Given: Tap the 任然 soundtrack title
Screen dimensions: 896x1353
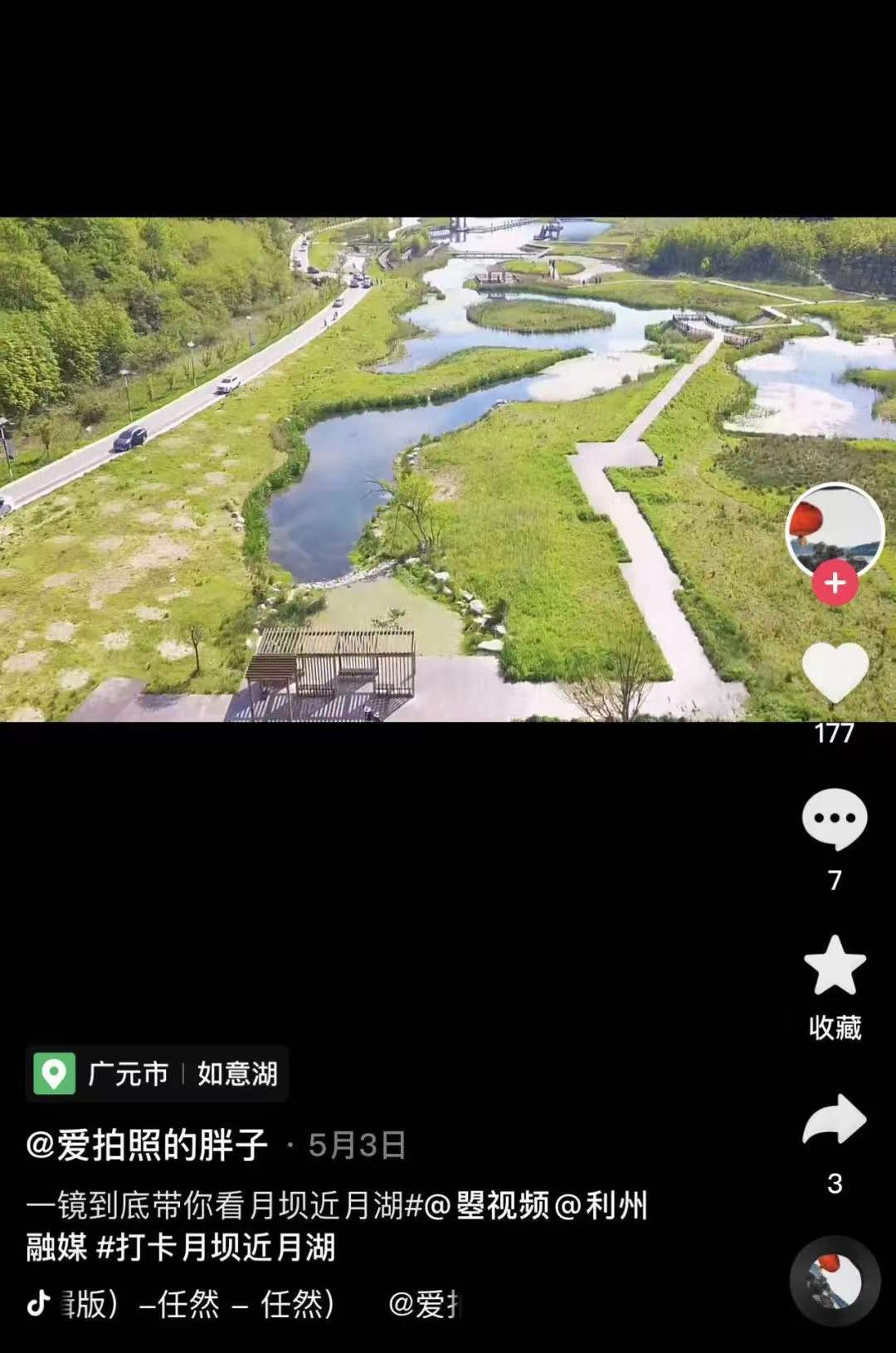Looking at the screenshot, I should point(199,1304).
